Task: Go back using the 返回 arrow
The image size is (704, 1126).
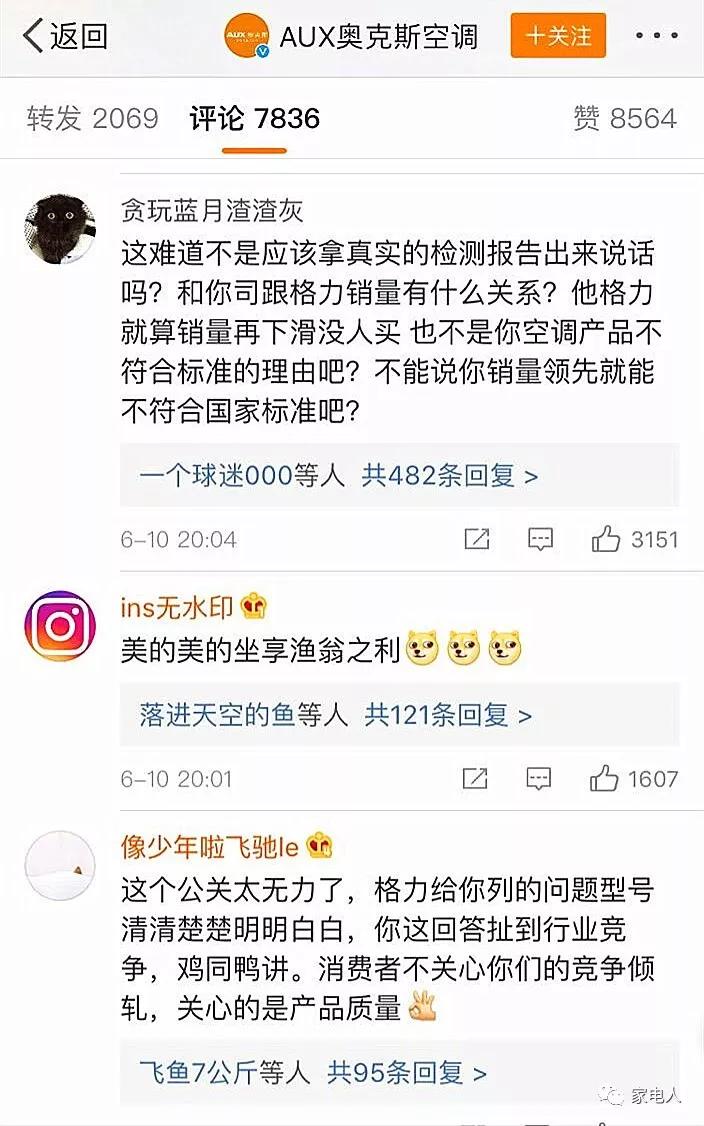Action: coord(64,36)
